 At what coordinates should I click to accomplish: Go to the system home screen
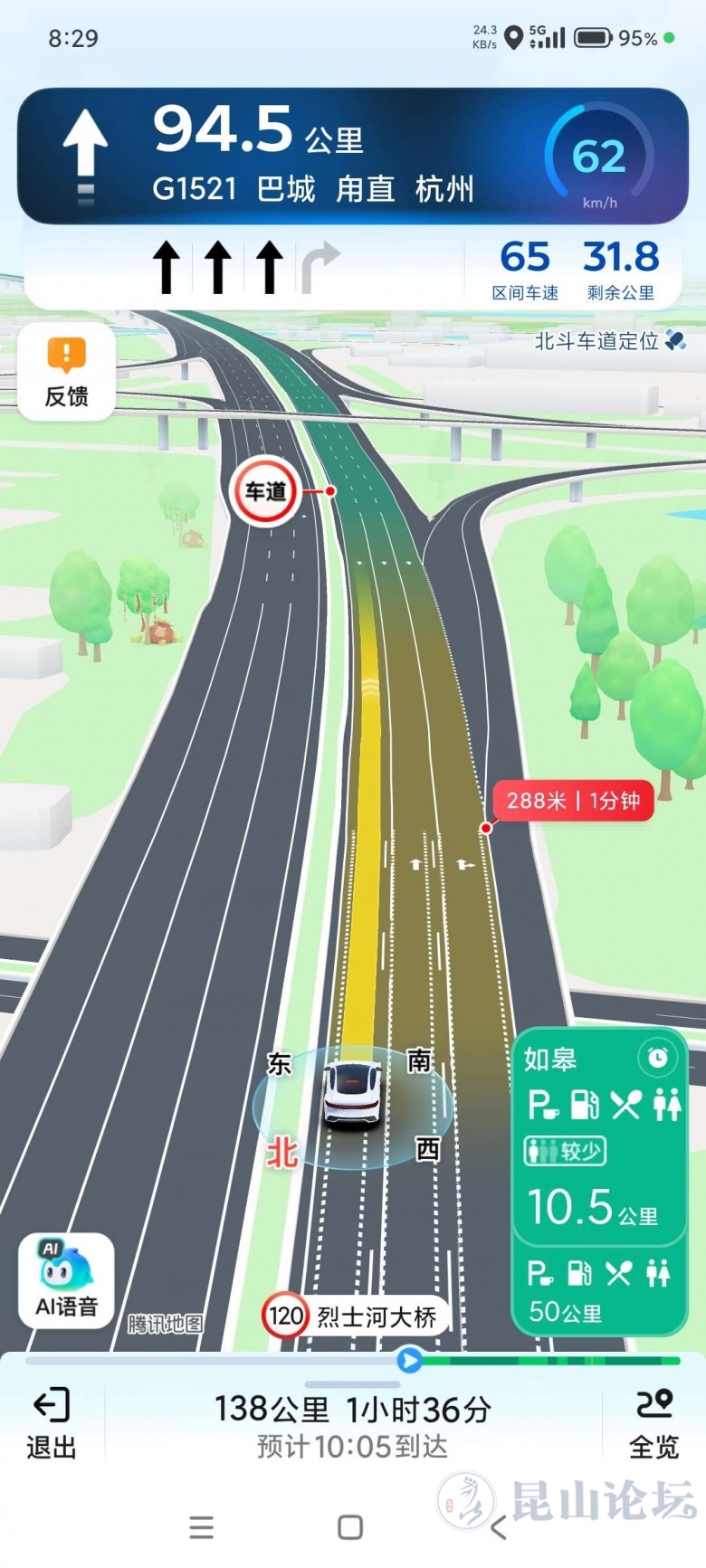350,1528
